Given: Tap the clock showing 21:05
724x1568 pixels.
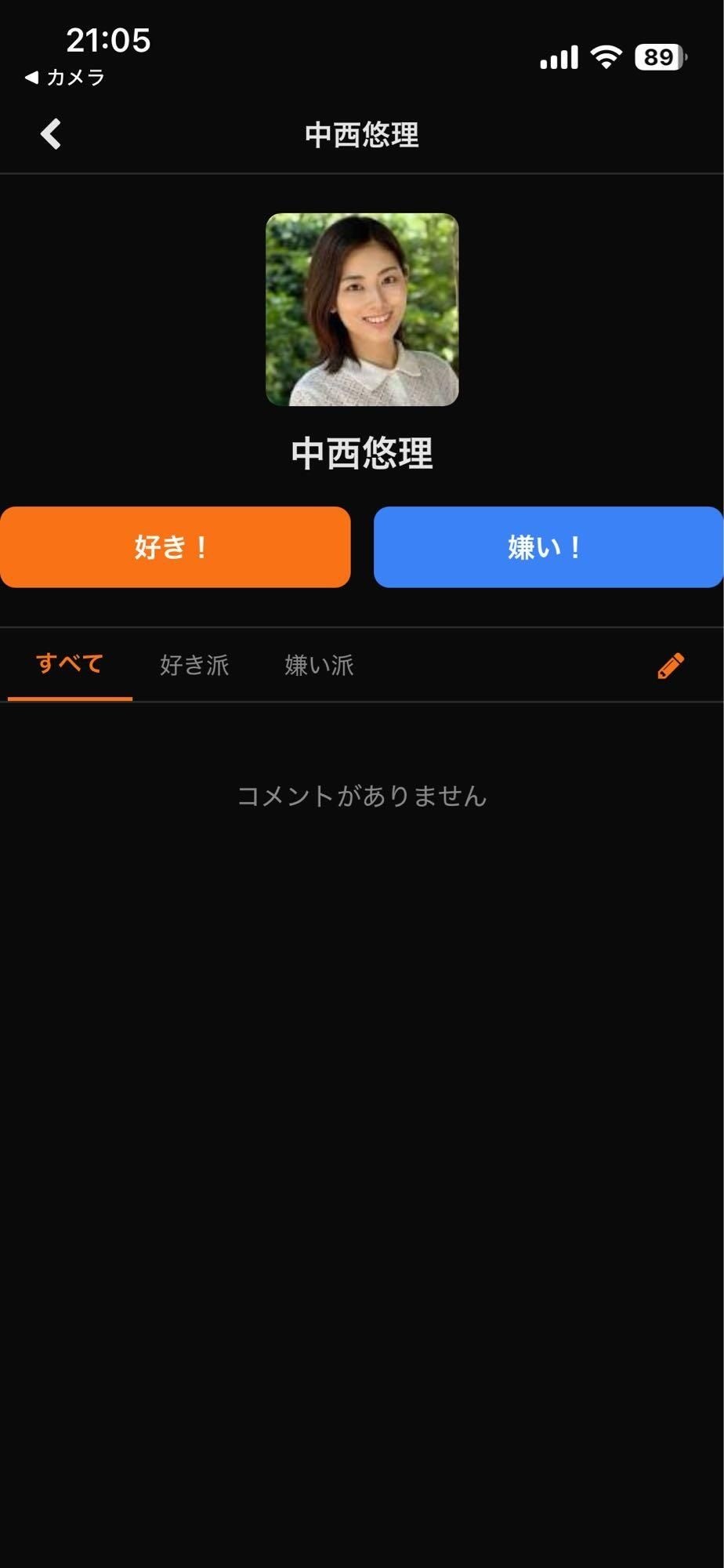Looking at the screenshot, I should click(108, 42).
